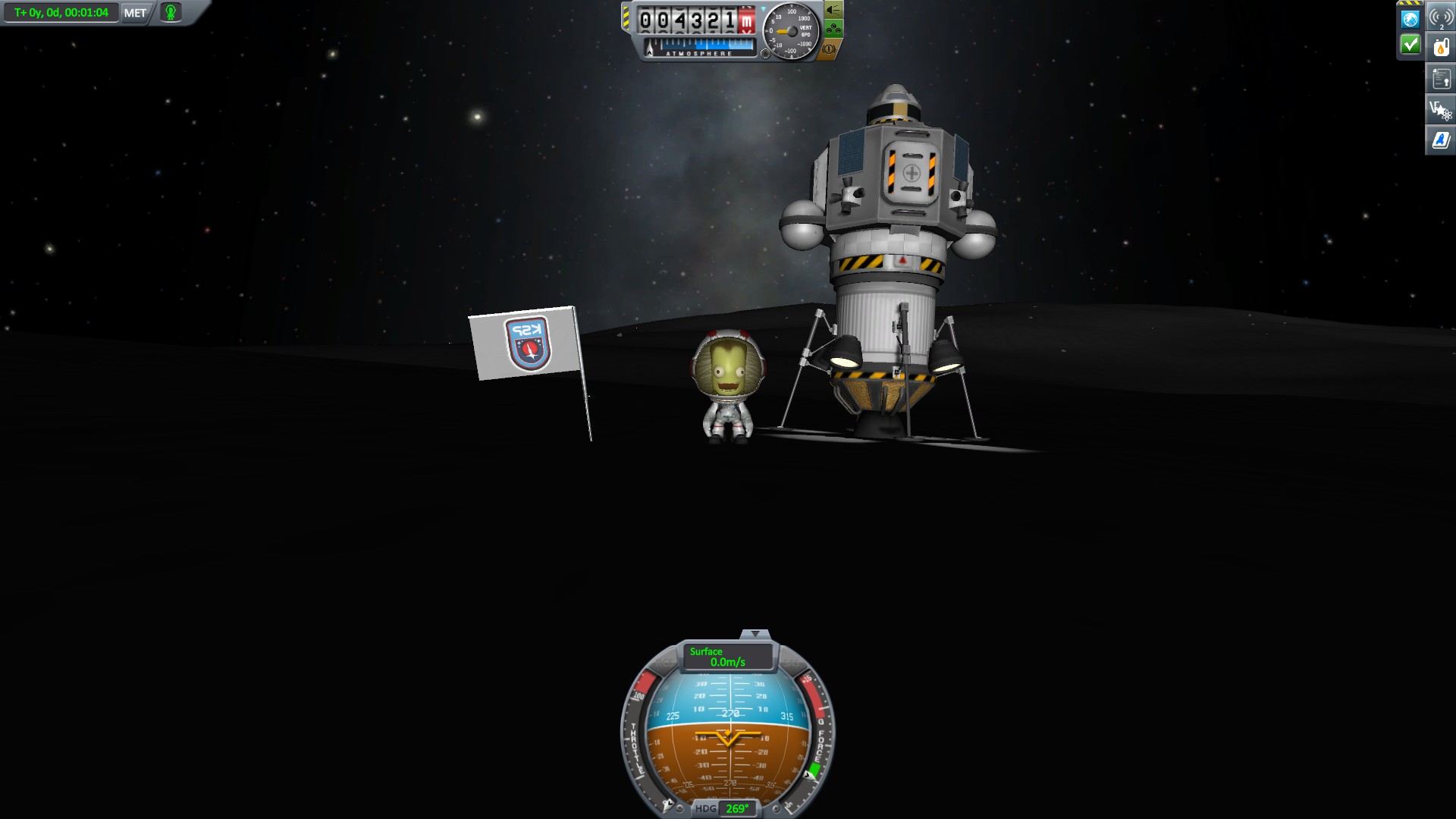
Task: Open the science and currency panel
Action: [1440, 111]
